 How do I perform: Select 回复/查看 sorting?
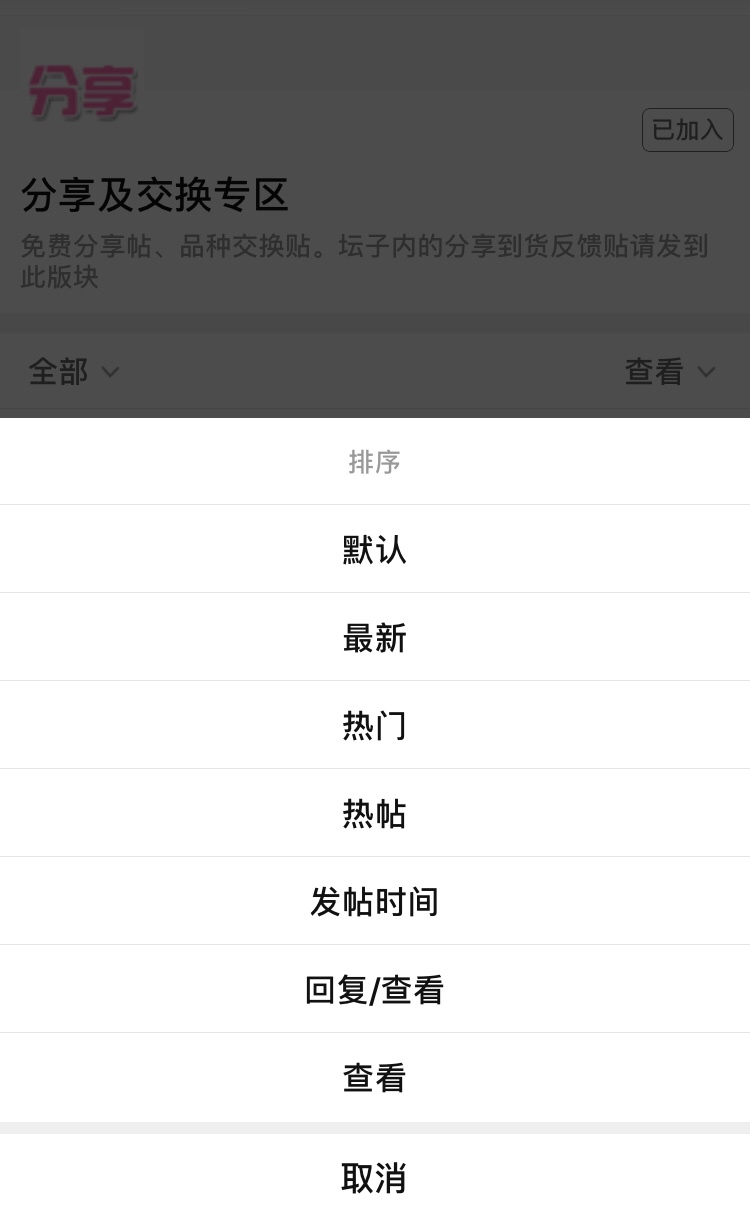pyautogui.click(x=375, y=989)
